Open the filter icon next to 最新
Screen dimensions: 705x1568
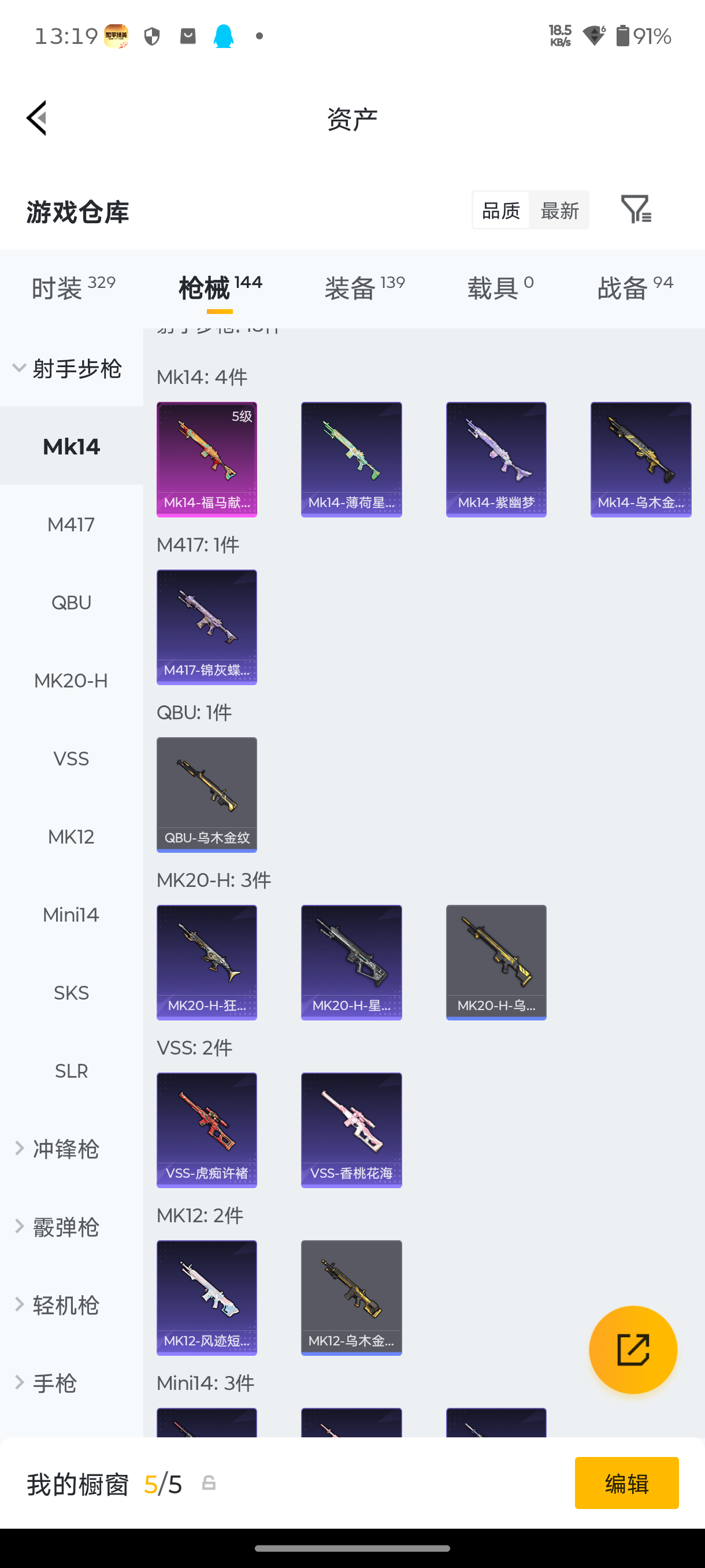pos(636,209)
